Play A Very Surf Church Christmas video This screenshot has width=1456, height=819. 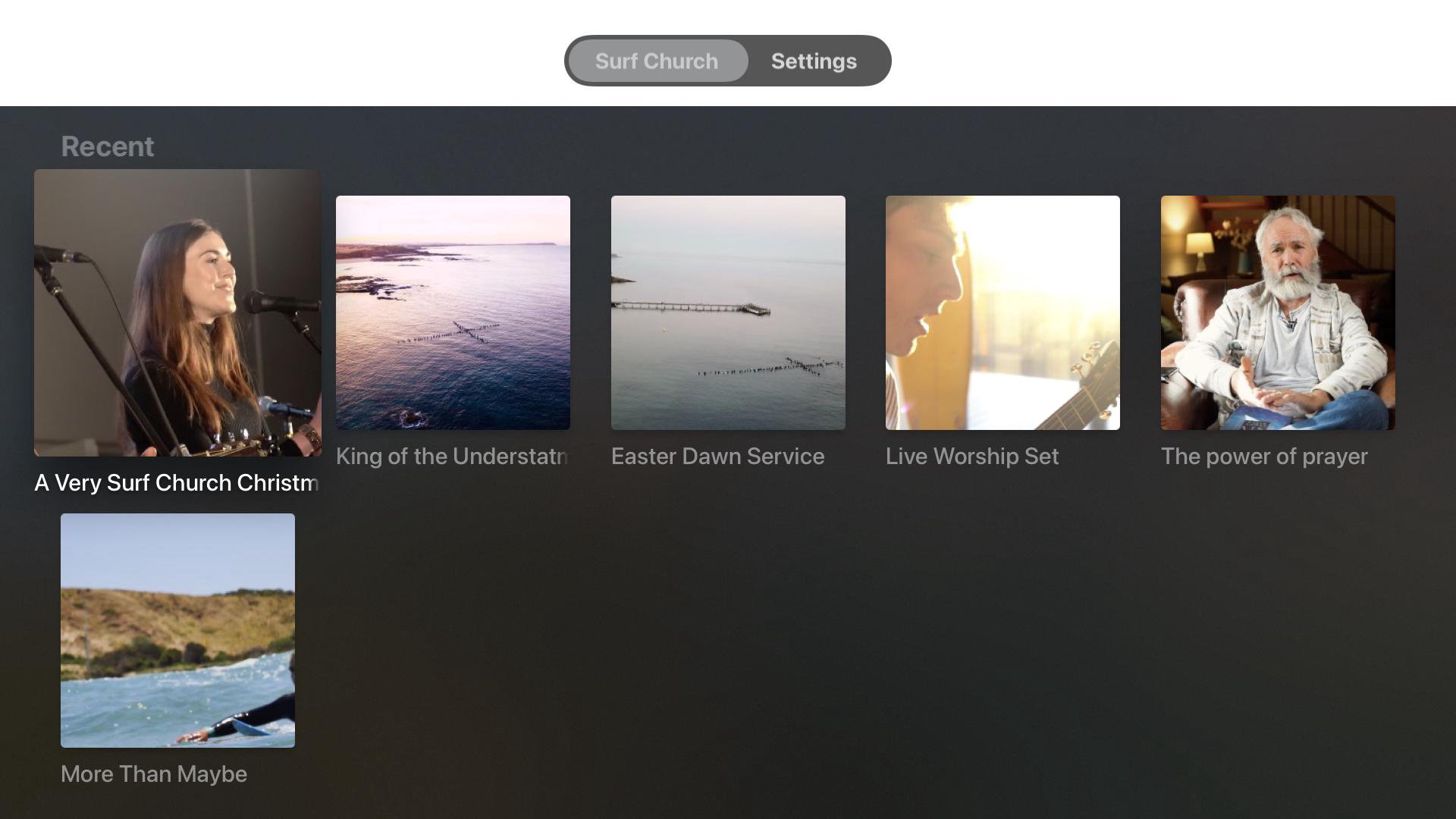177,312
